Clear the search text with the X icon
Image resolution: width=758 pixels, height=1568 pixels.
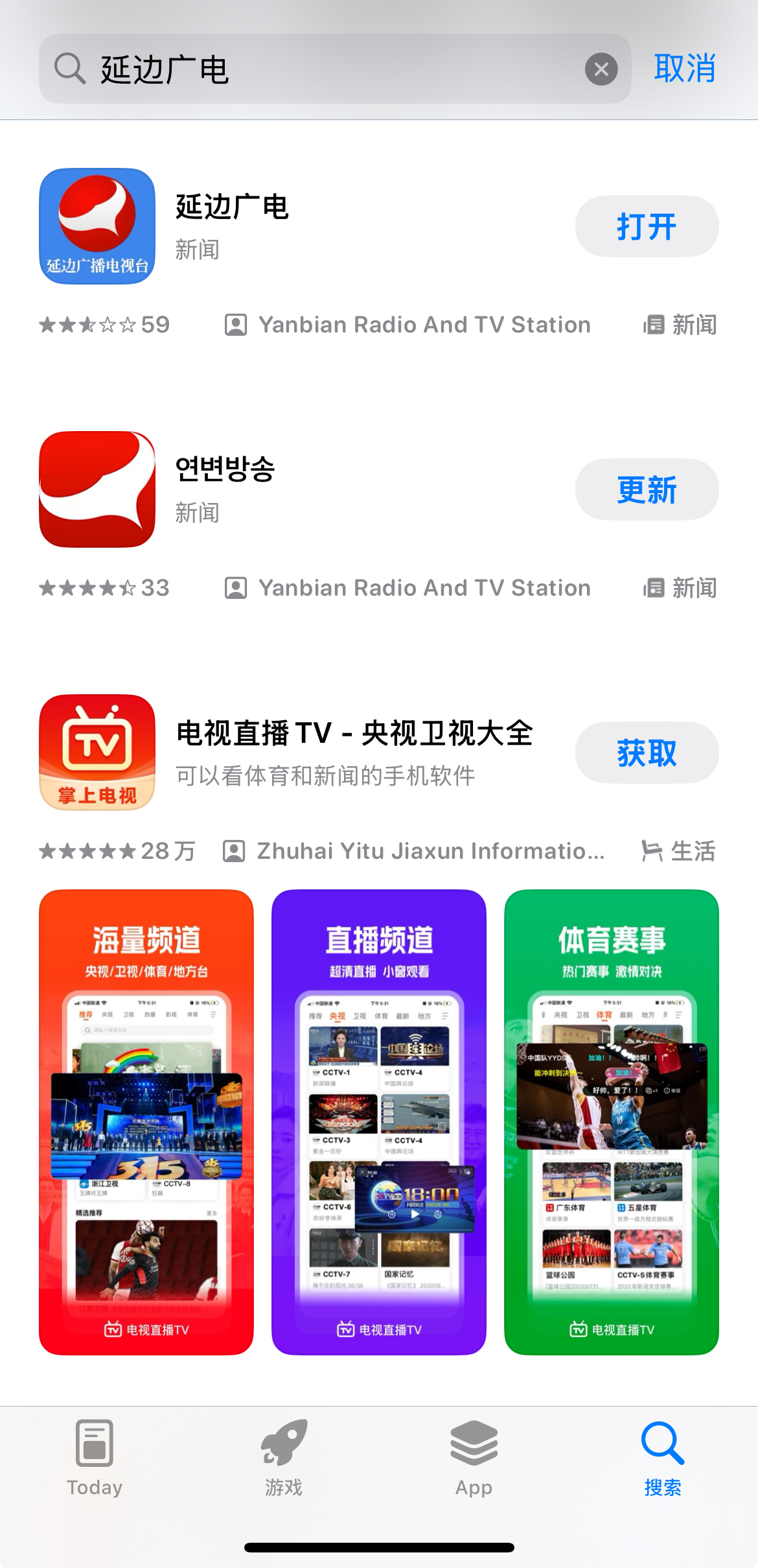pos(601,69)
